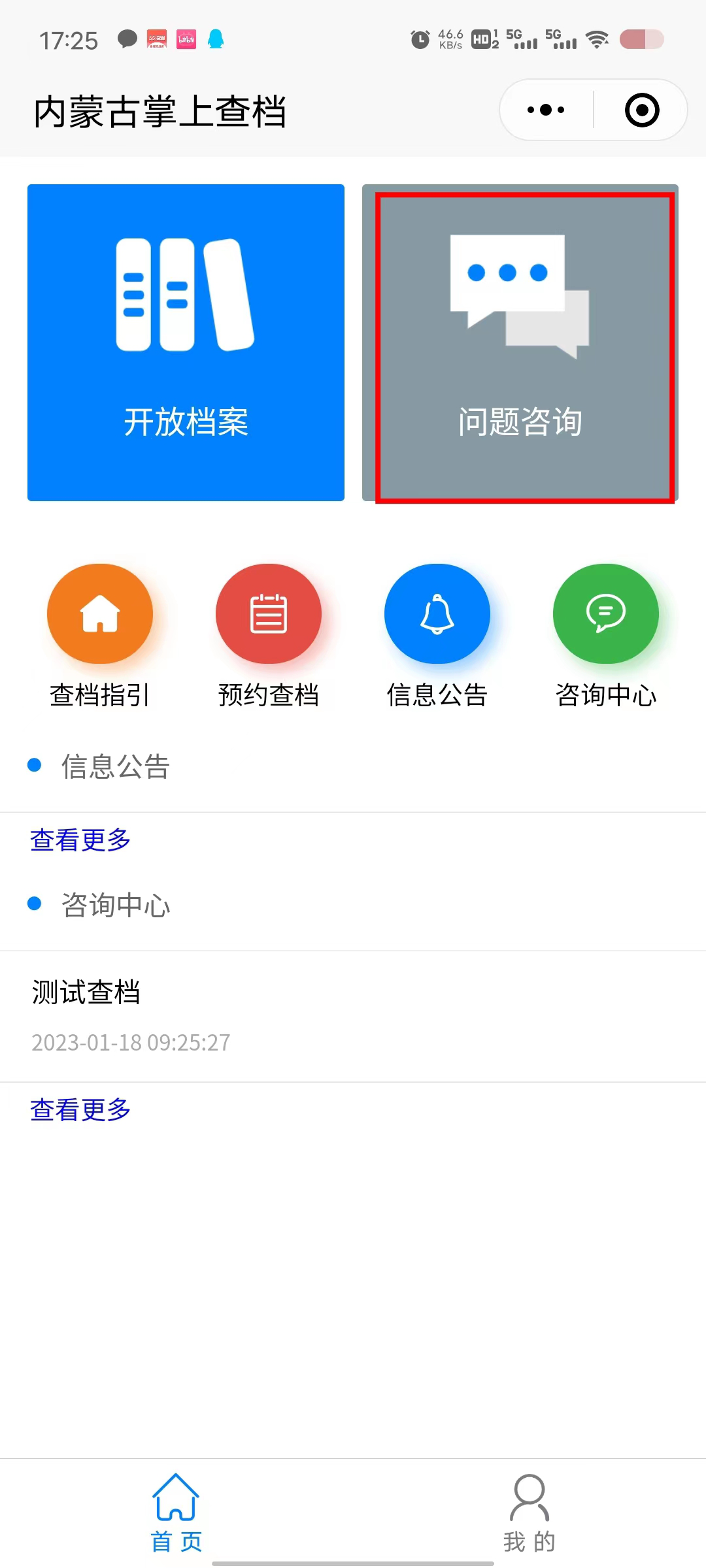View more under 咨询中心 section
The image size is (706, 1568).
pyautogui.click(x=80, y=1109)
